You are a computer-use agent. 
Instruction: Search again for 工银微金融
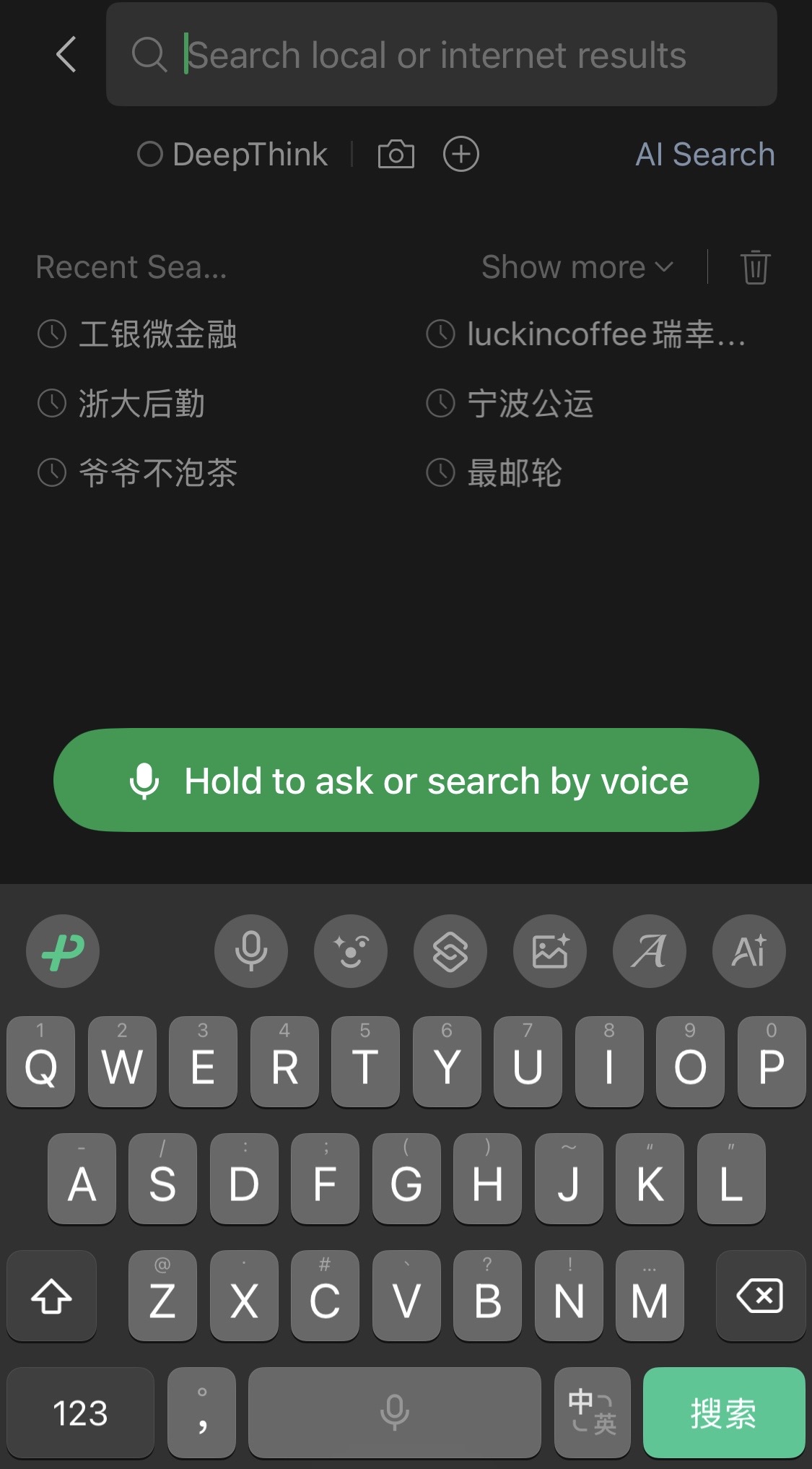coord(157,334)
